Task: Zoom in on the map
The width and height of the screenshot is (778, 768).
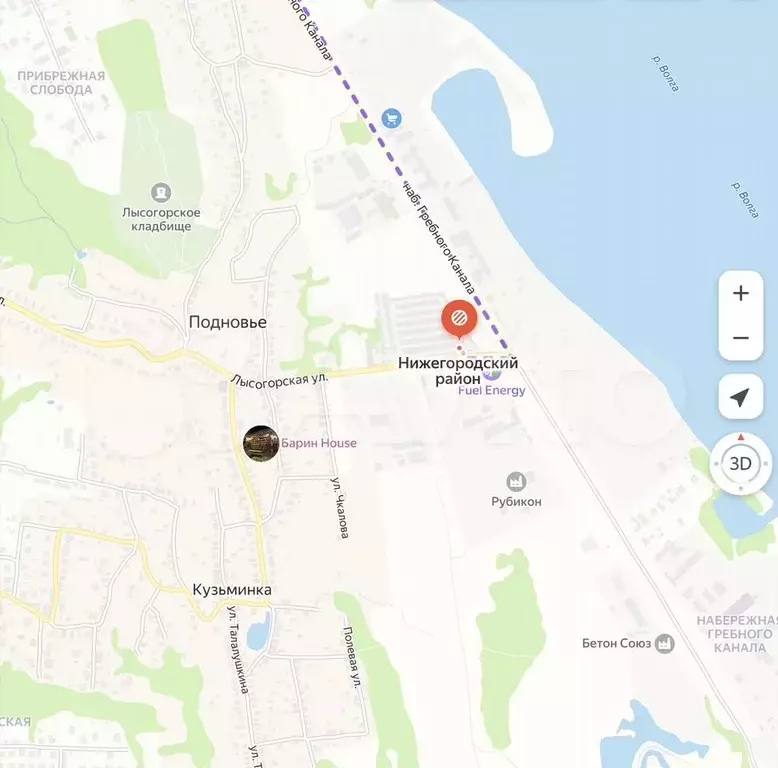Action: point(740,293)
